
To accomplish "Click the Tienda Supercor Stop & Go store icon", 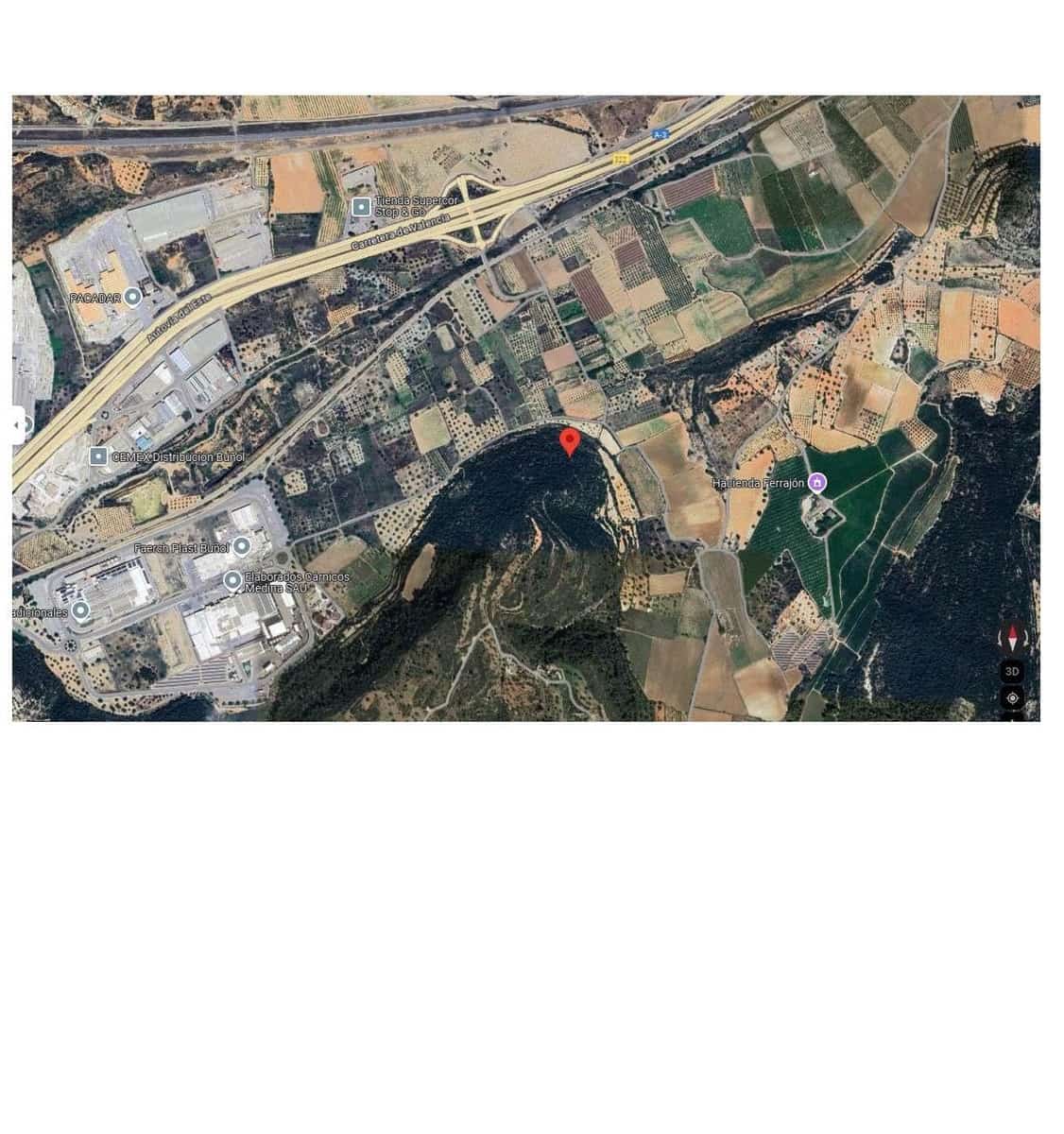I will [362, 207].
